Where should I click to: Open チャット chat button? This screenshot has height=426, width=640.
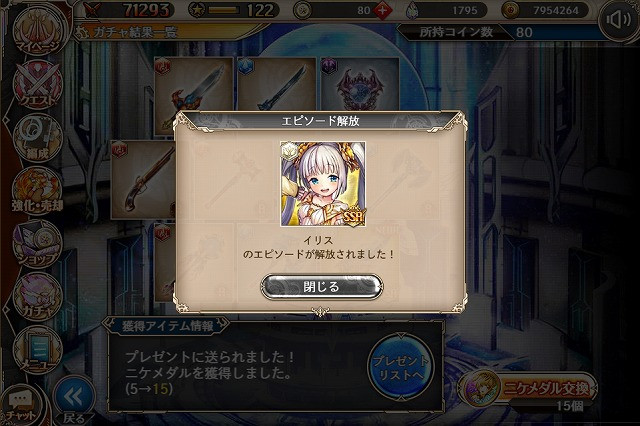20,405
